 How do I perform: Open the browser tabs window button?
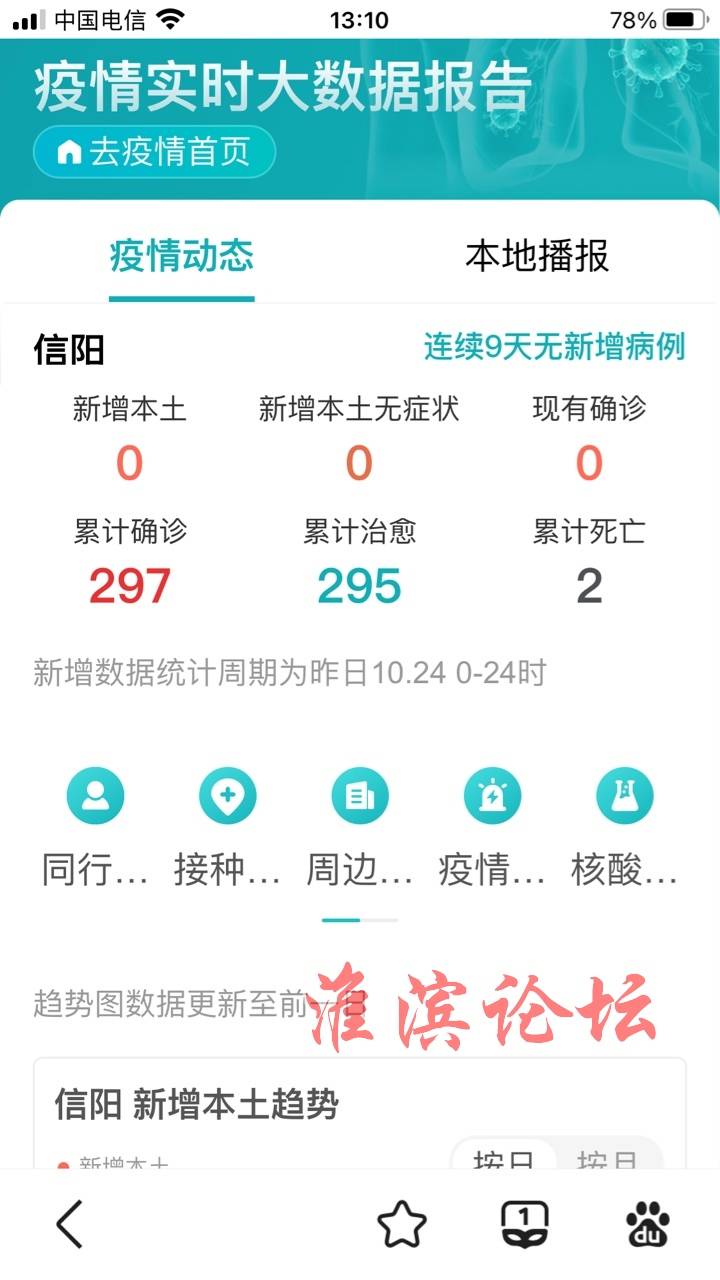tap(525, 1224)
